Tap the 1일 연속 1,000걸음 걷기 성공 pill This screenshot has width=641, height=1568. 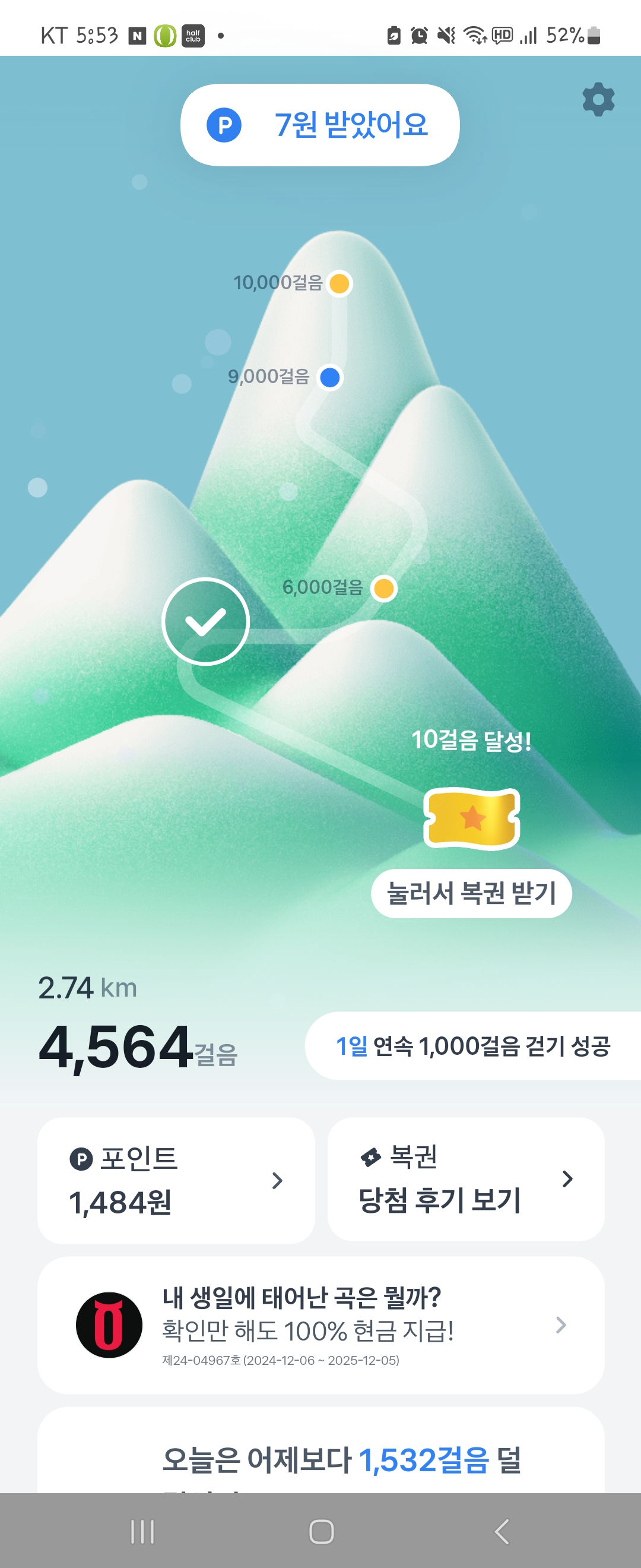(x=472, y=1046)
